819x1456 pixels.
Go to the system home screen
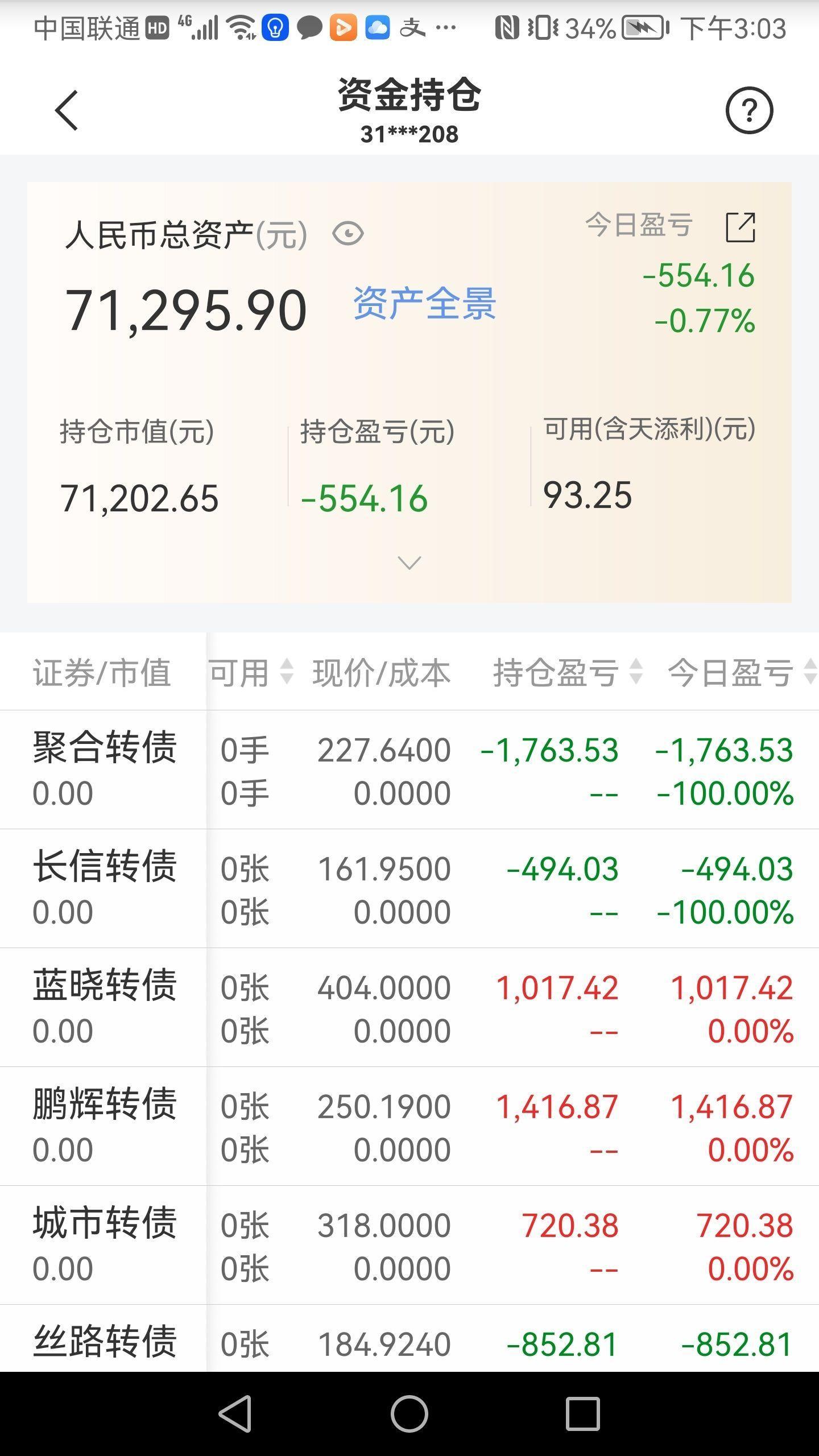point(409,1414)
